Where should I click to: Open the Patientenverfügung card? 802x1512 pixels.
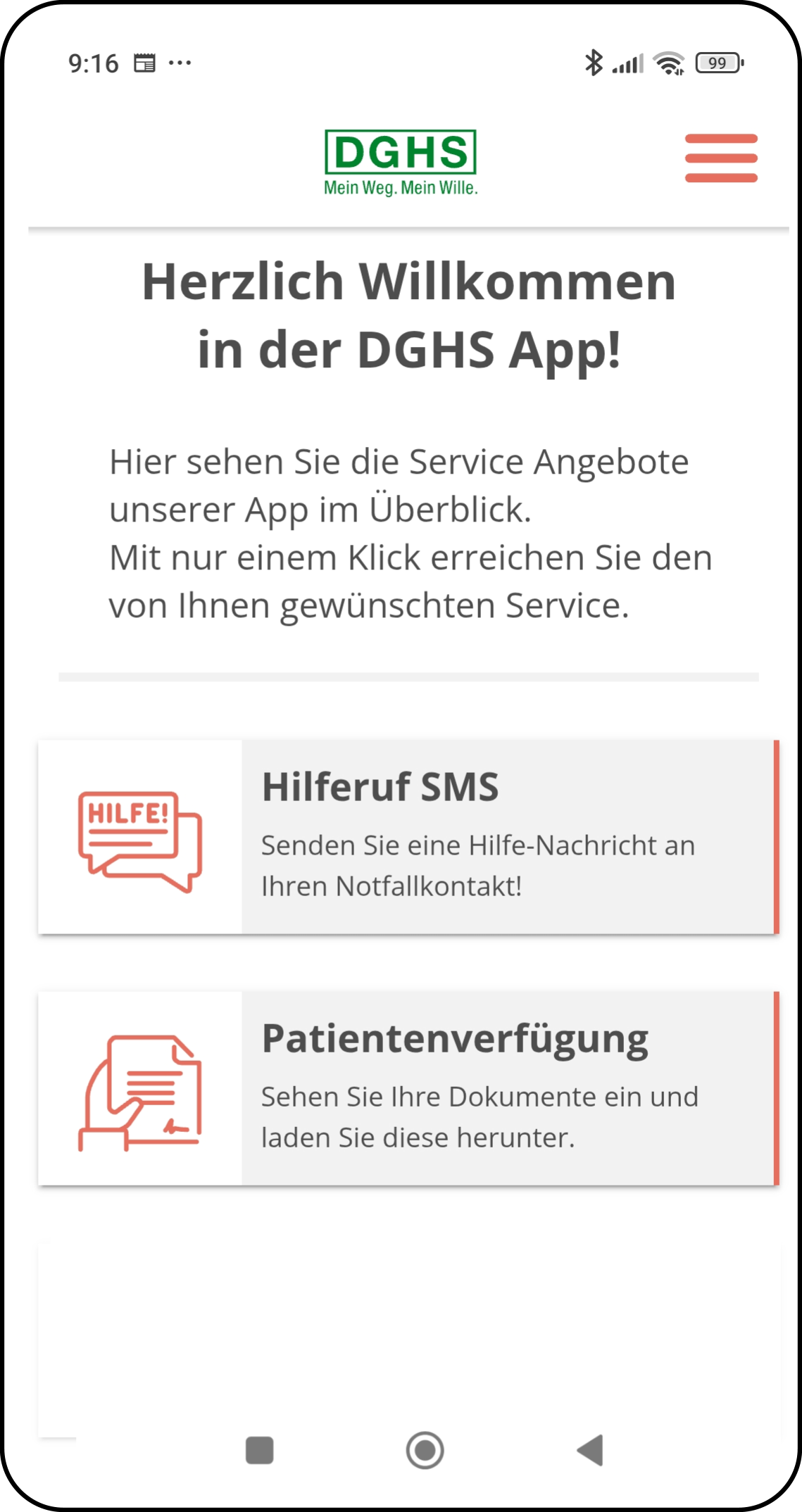[408, 1088]
